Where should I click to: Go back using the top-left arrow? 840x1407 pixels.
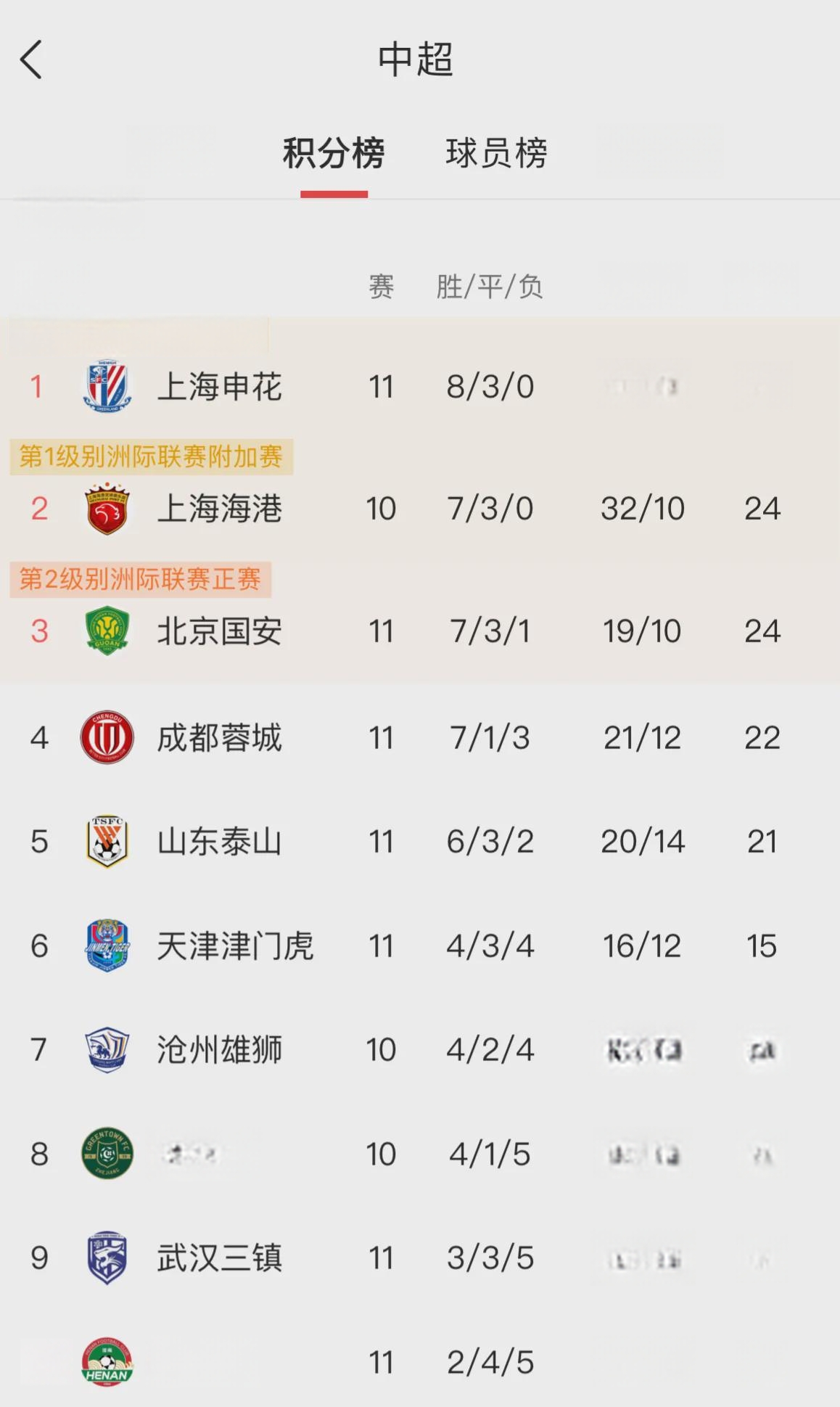pos(32,60)
